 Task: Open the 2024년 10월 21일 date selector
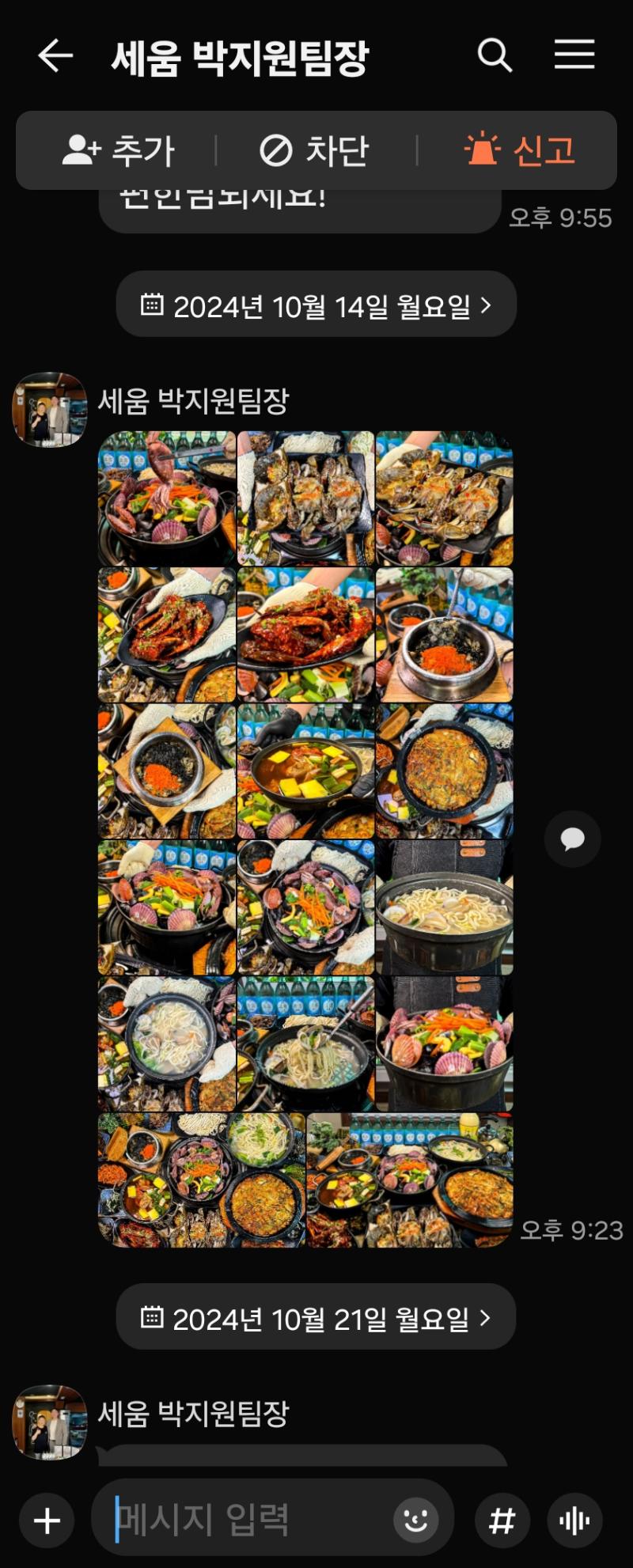coord(316,1317)
